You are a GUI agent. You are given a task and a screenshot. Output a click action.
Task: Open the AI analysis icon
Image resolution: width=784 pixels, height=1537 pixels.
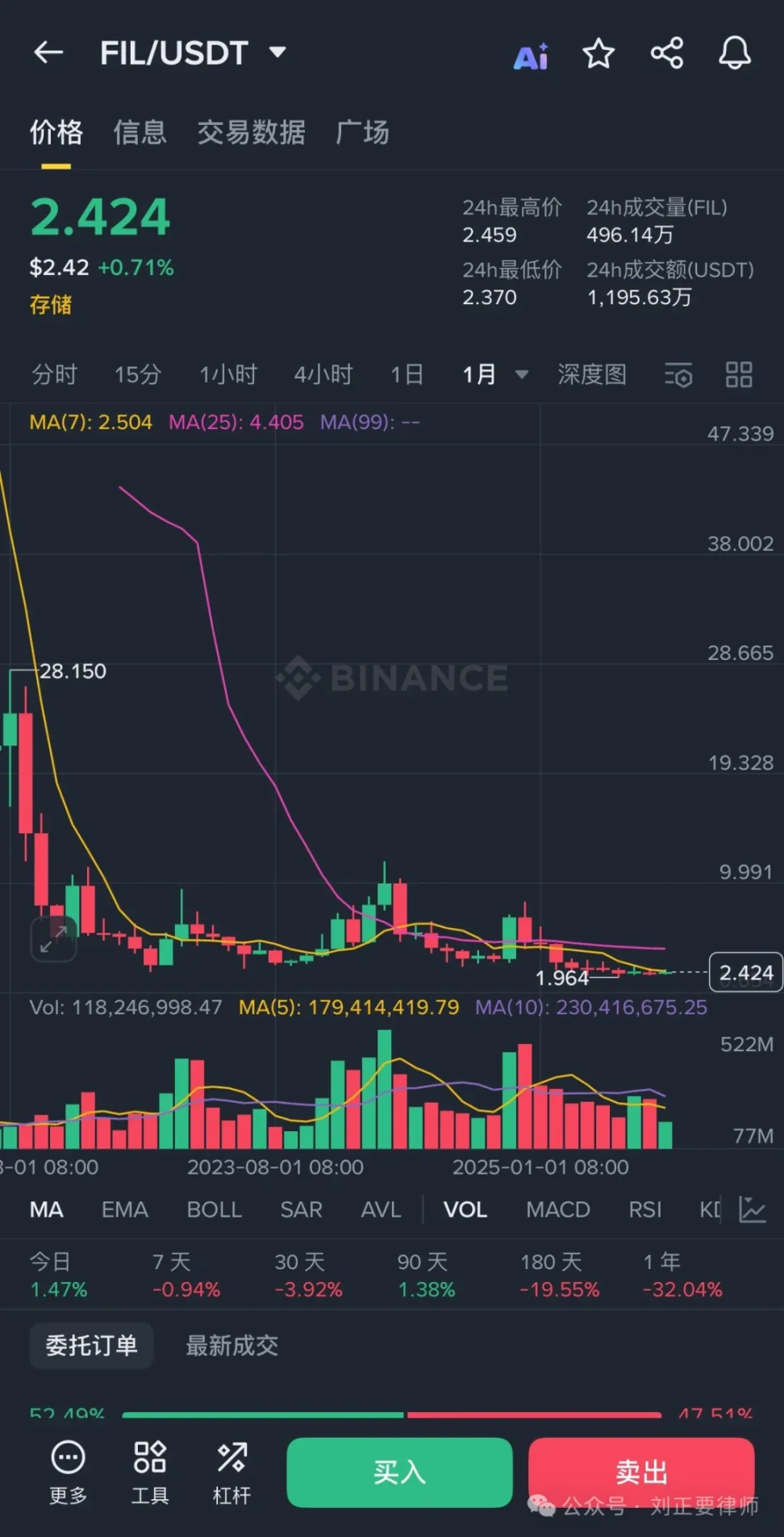click(x=531, y=56)
